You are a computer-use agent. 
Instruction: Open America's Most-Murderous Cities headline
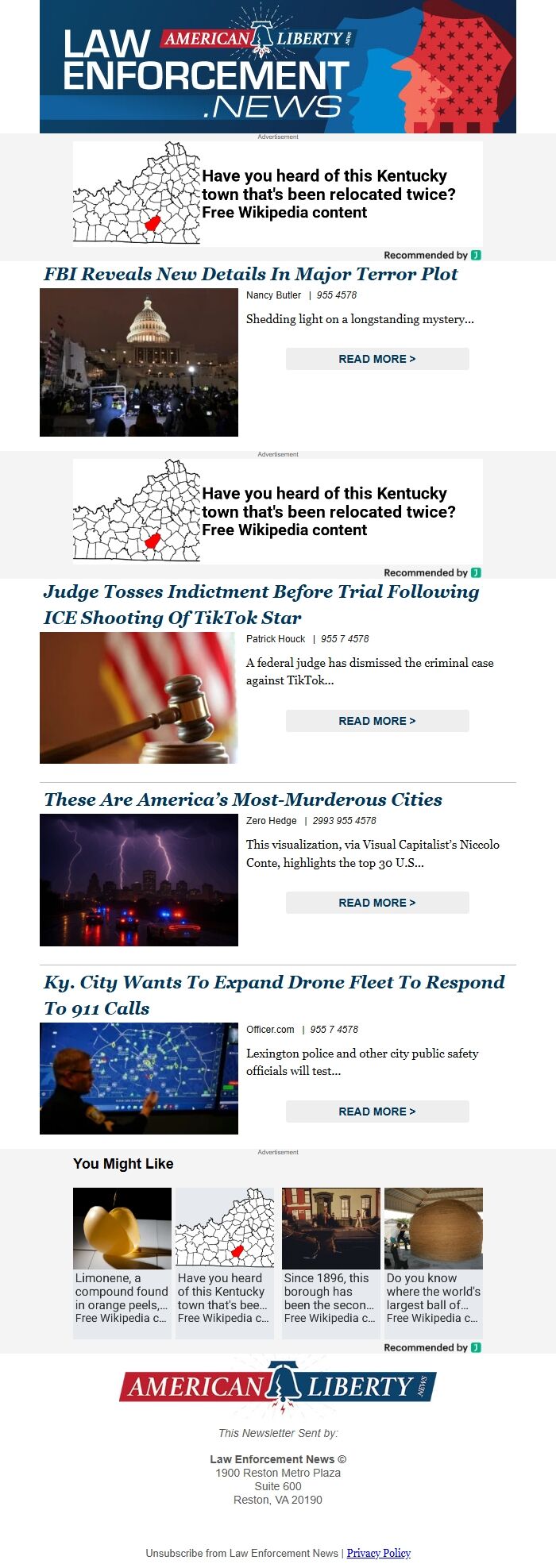pyautogui.click(x=242, y=800)
